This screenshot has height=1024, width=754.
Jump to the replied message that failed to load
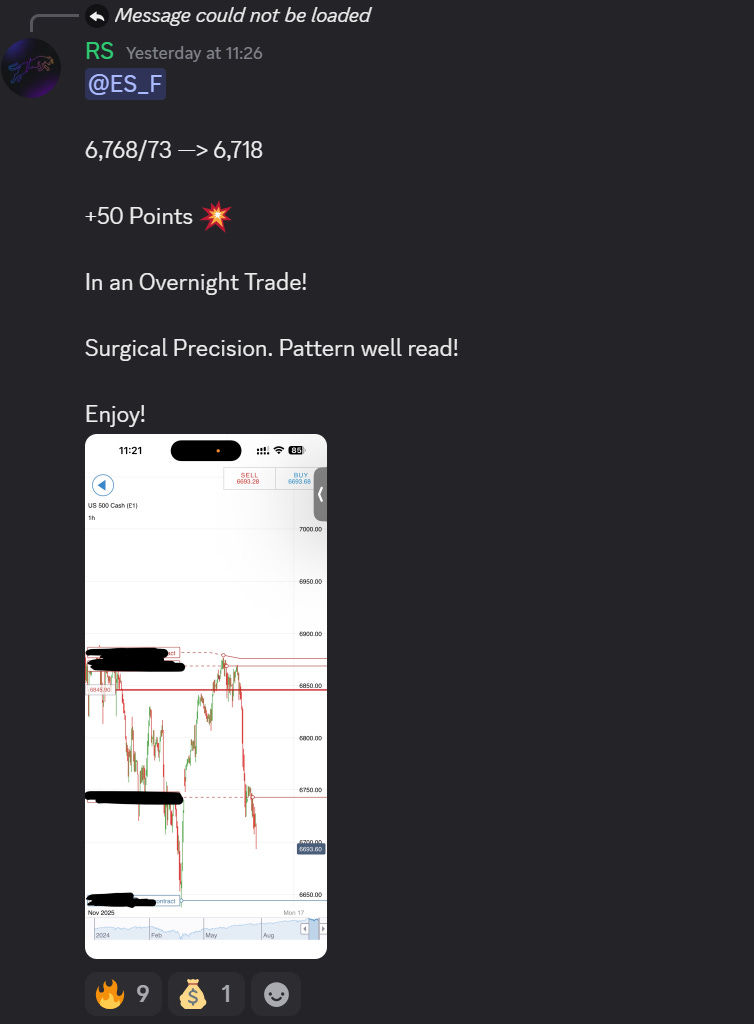click(x=242, y=15)
